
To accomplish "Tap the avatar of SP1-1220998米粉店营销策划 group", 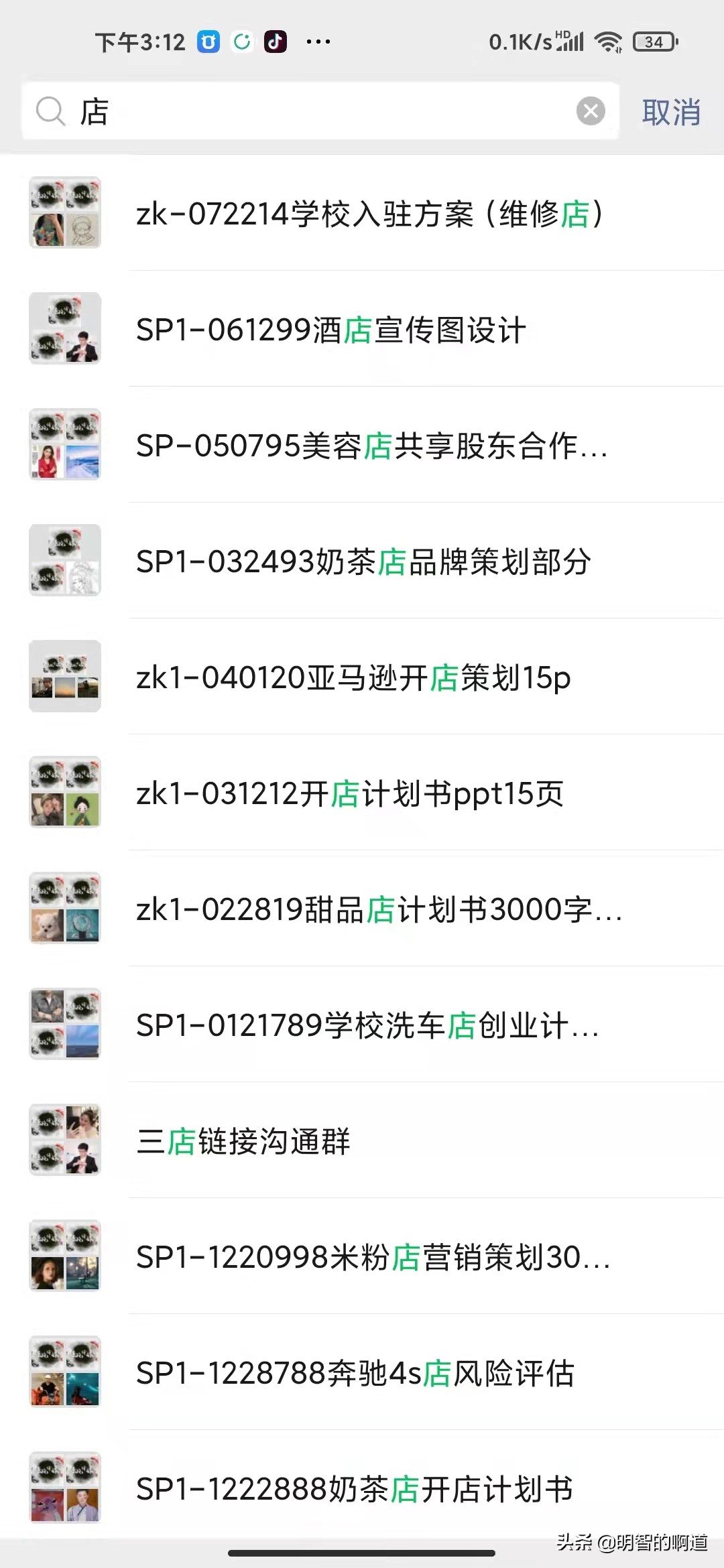I will pyautogui.click(x=65, y=1255).
